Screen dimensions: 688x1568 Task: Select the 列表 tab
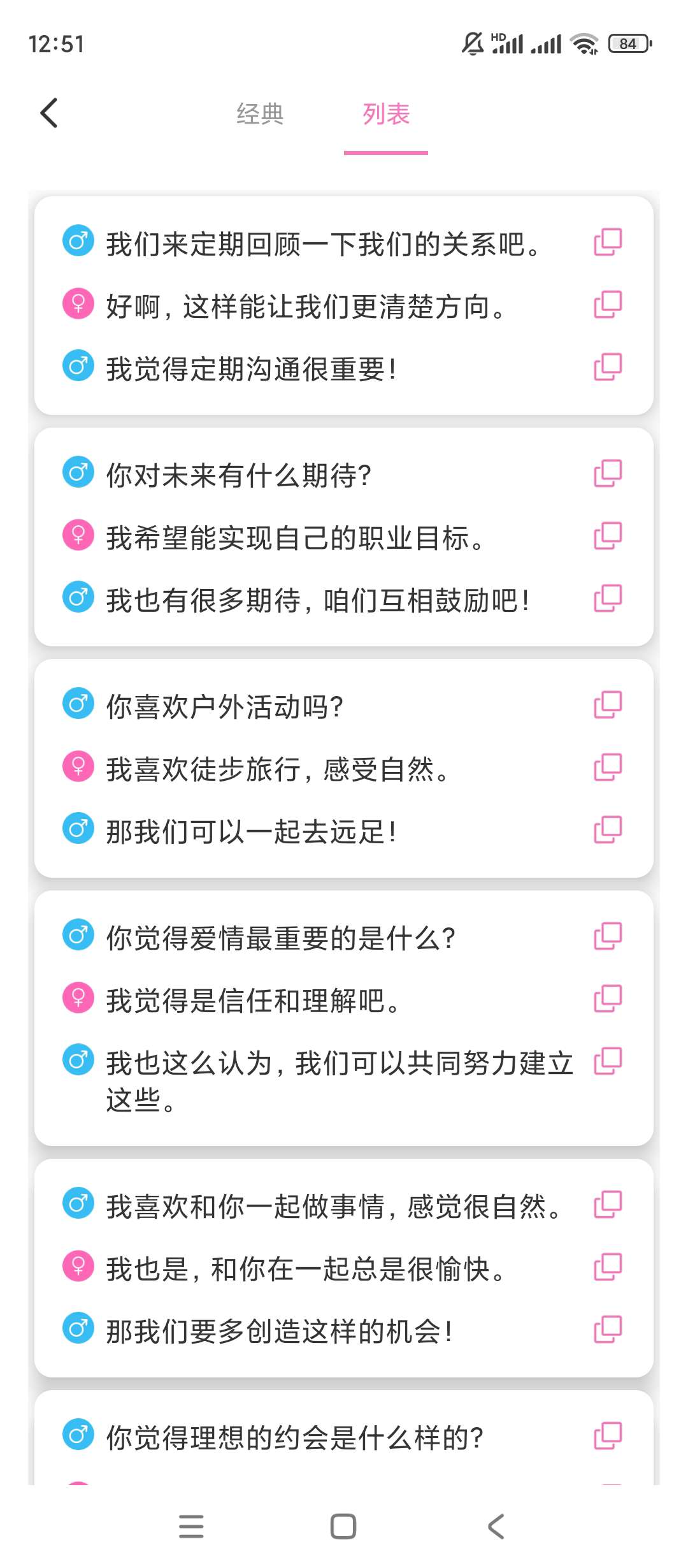pyautogui.click(x=386, y=114)
